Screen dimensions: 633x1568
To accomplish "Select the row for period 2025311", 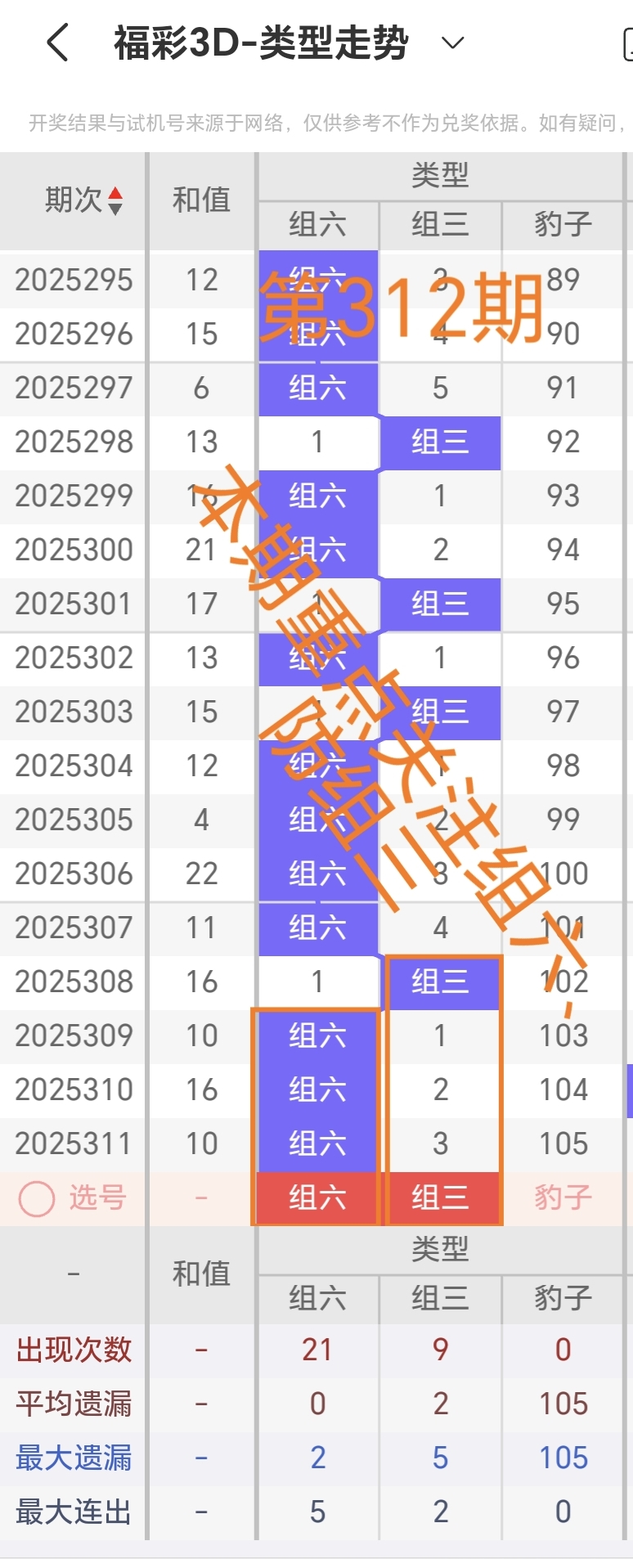I will coord(74,1143).
